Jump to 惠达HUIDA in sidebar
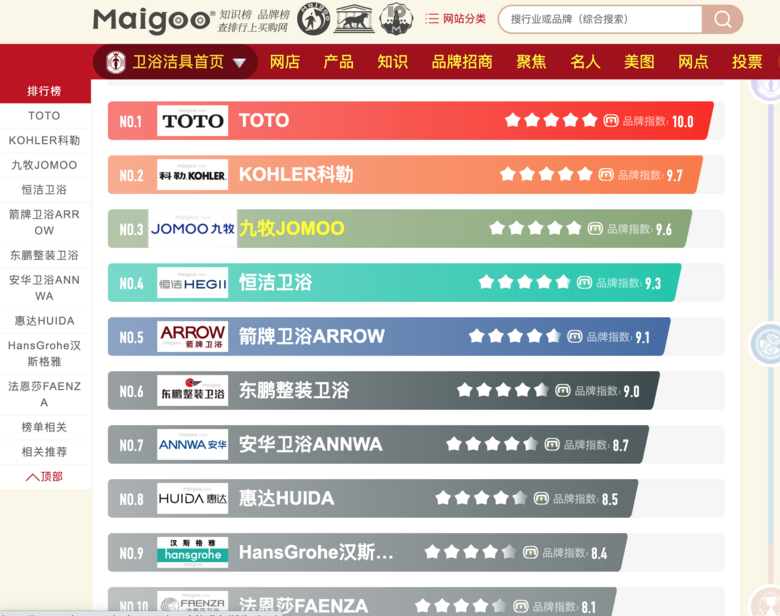Image resolution: width=780 pixels, height=616 pixels. pos(44,321)
